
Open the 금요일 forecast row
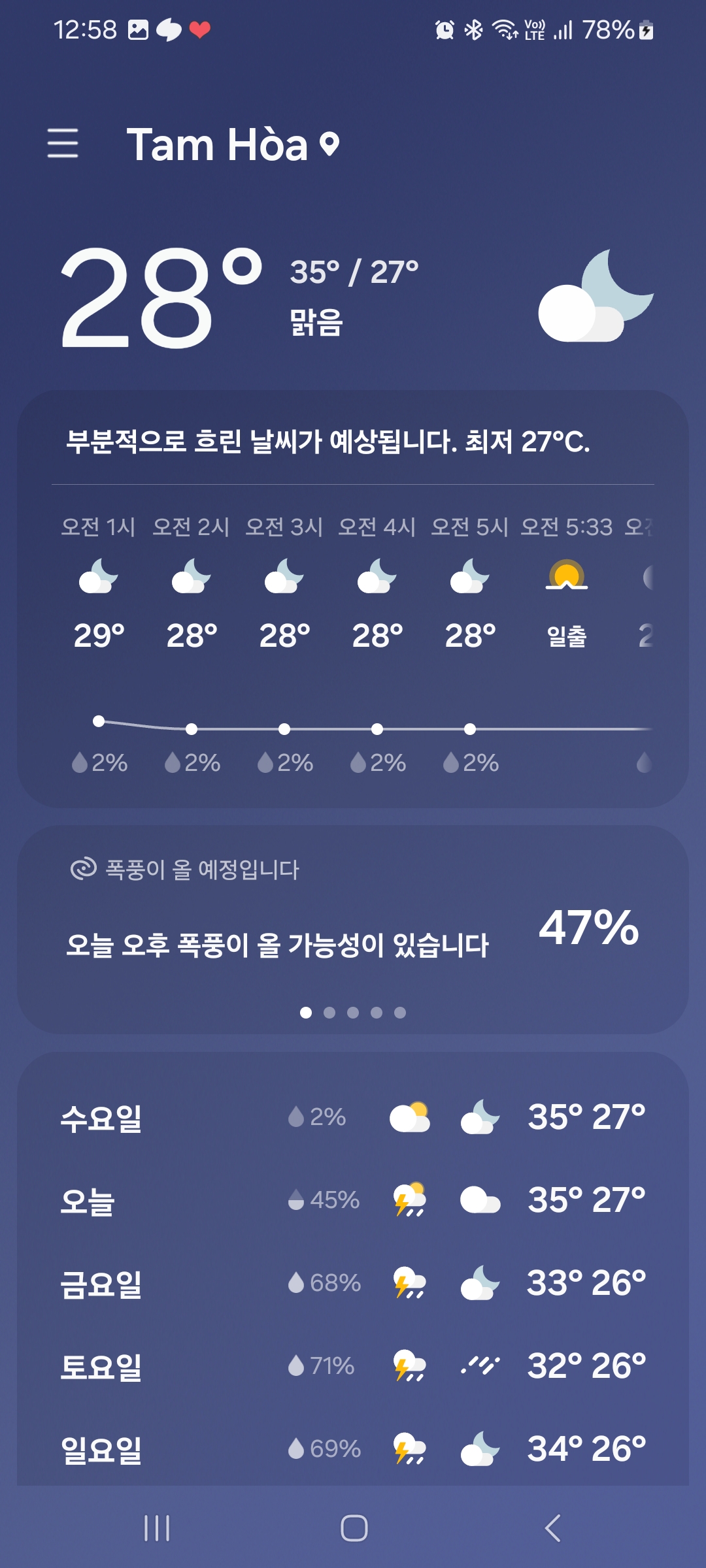tap(353, 1283)
